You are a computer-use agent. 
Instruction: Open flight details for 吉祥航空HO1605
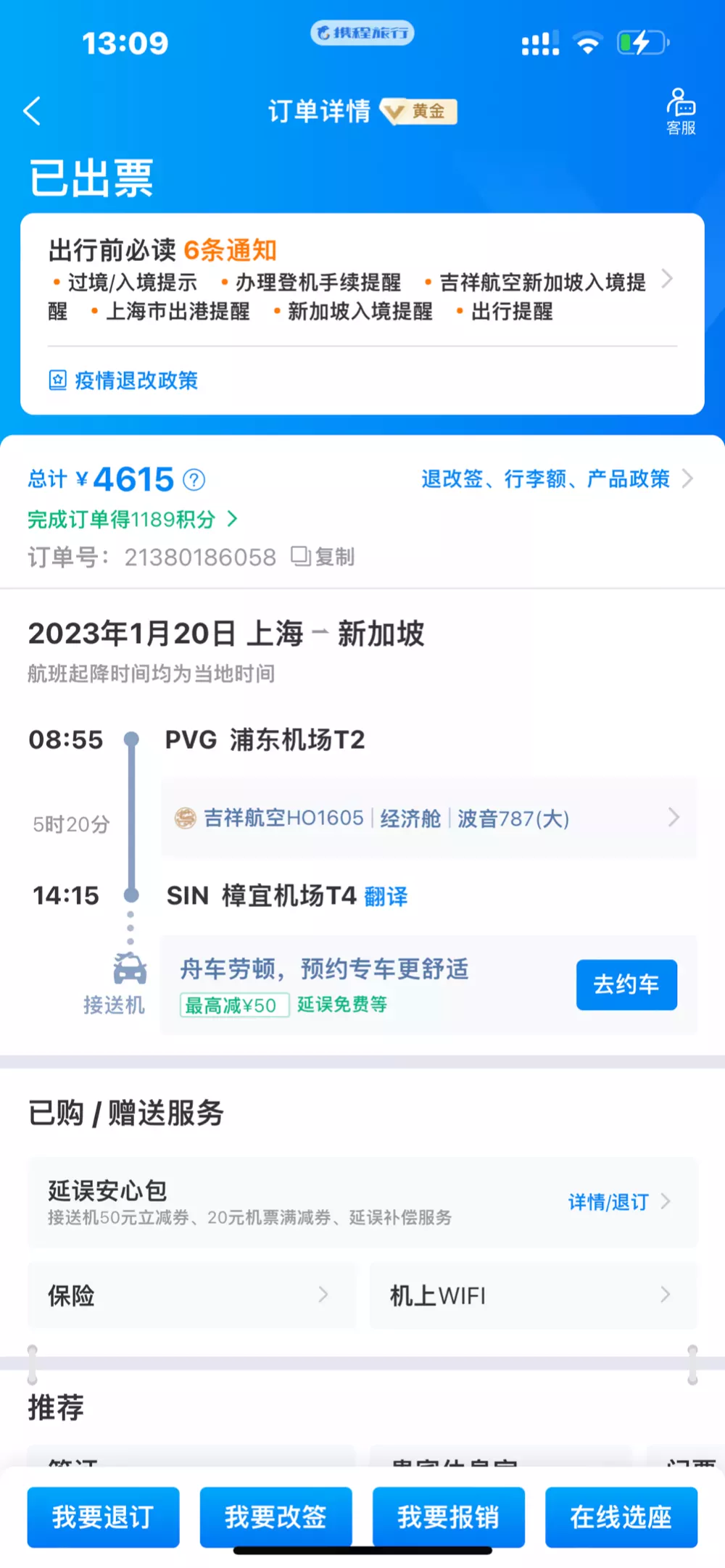pyautogui.click(x=428, y=818)
